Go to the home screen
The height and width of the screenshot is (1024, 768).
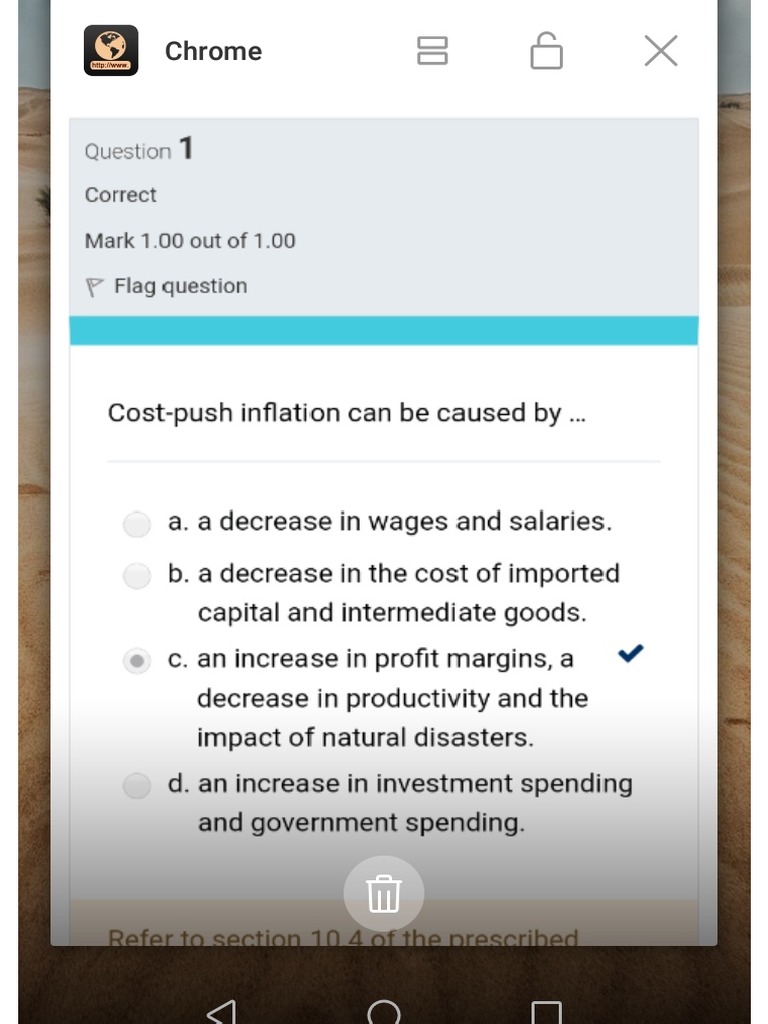(x=383, y=1012)
